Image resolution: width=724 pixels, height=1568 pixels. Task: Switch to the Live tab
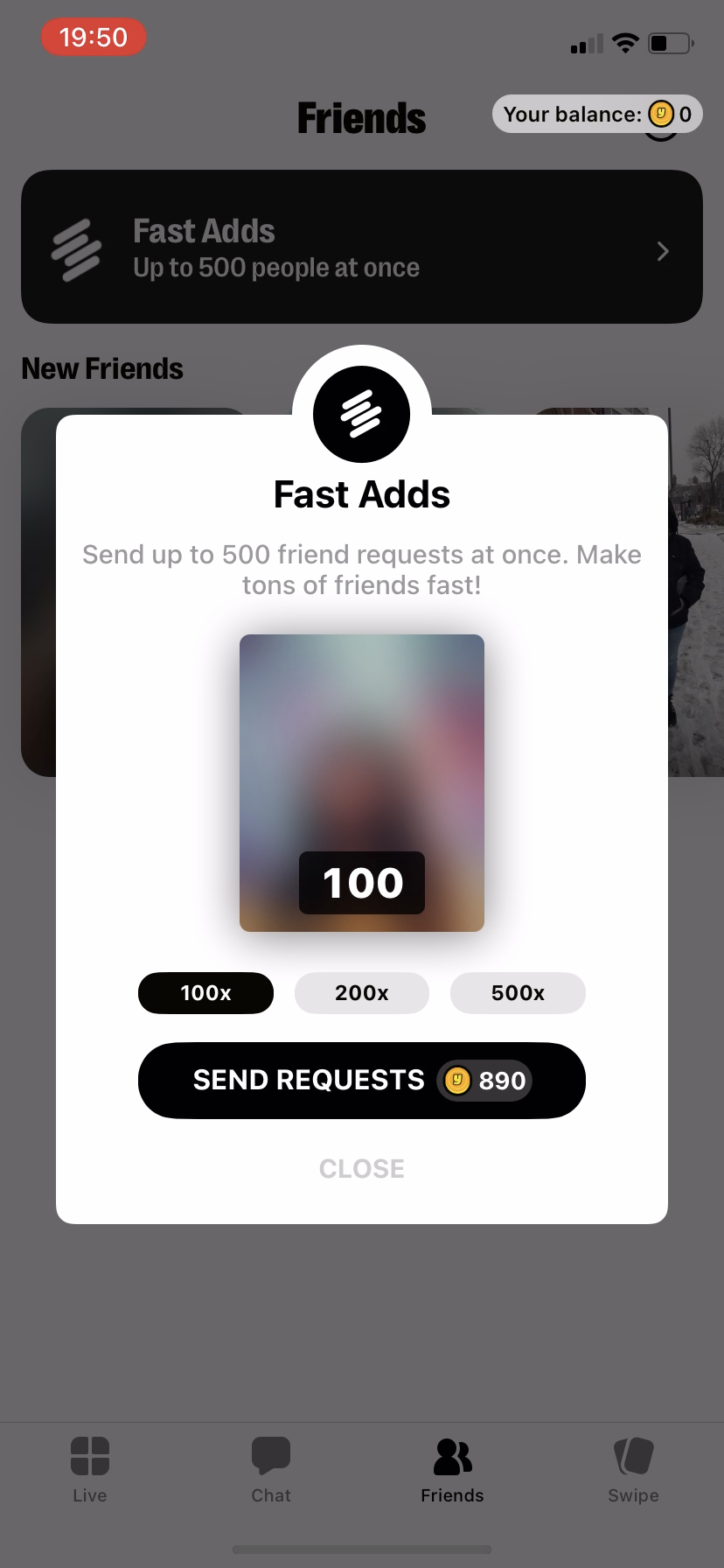(90, 1470)
